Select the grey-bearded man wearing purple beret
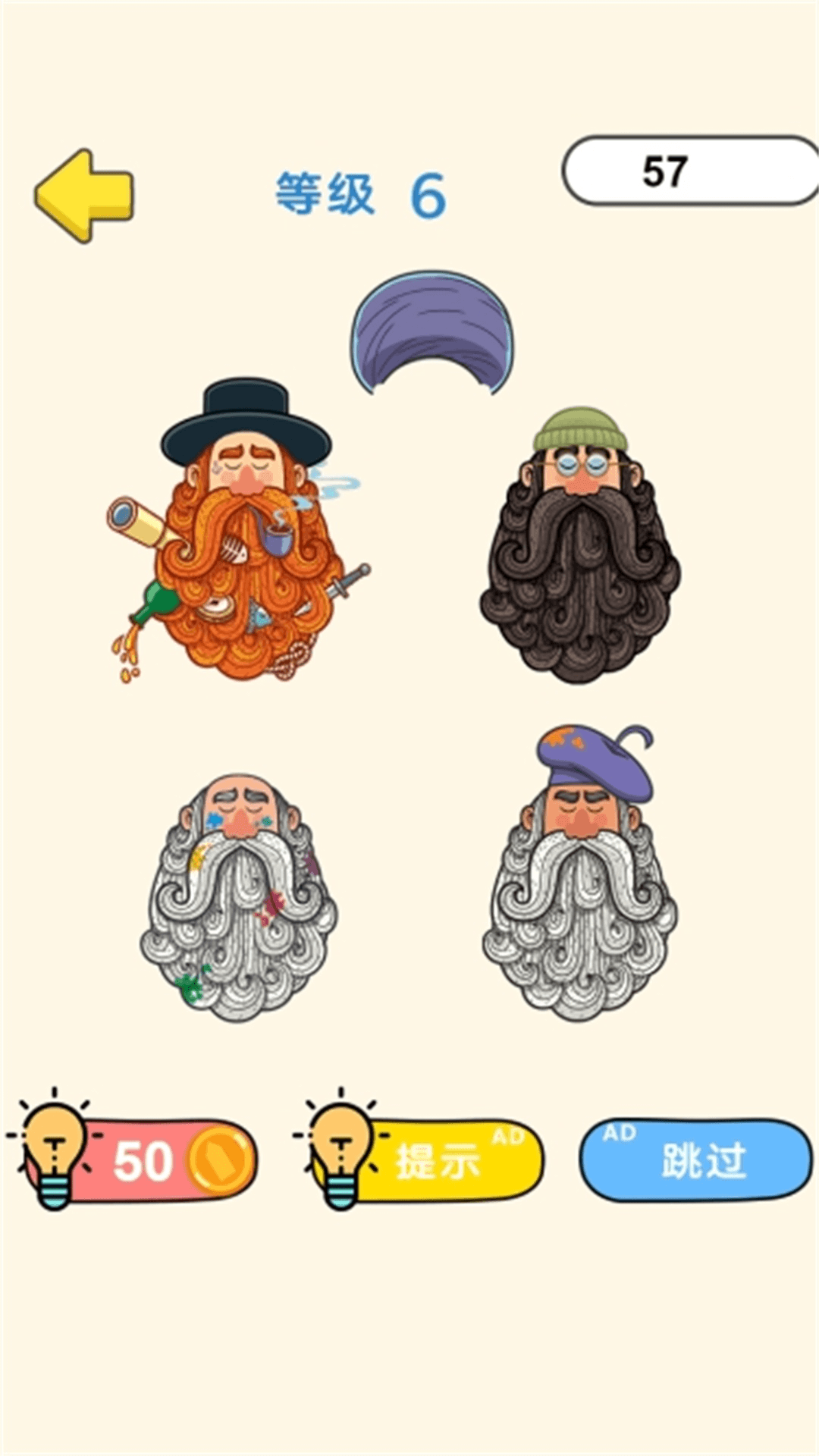 580,880
